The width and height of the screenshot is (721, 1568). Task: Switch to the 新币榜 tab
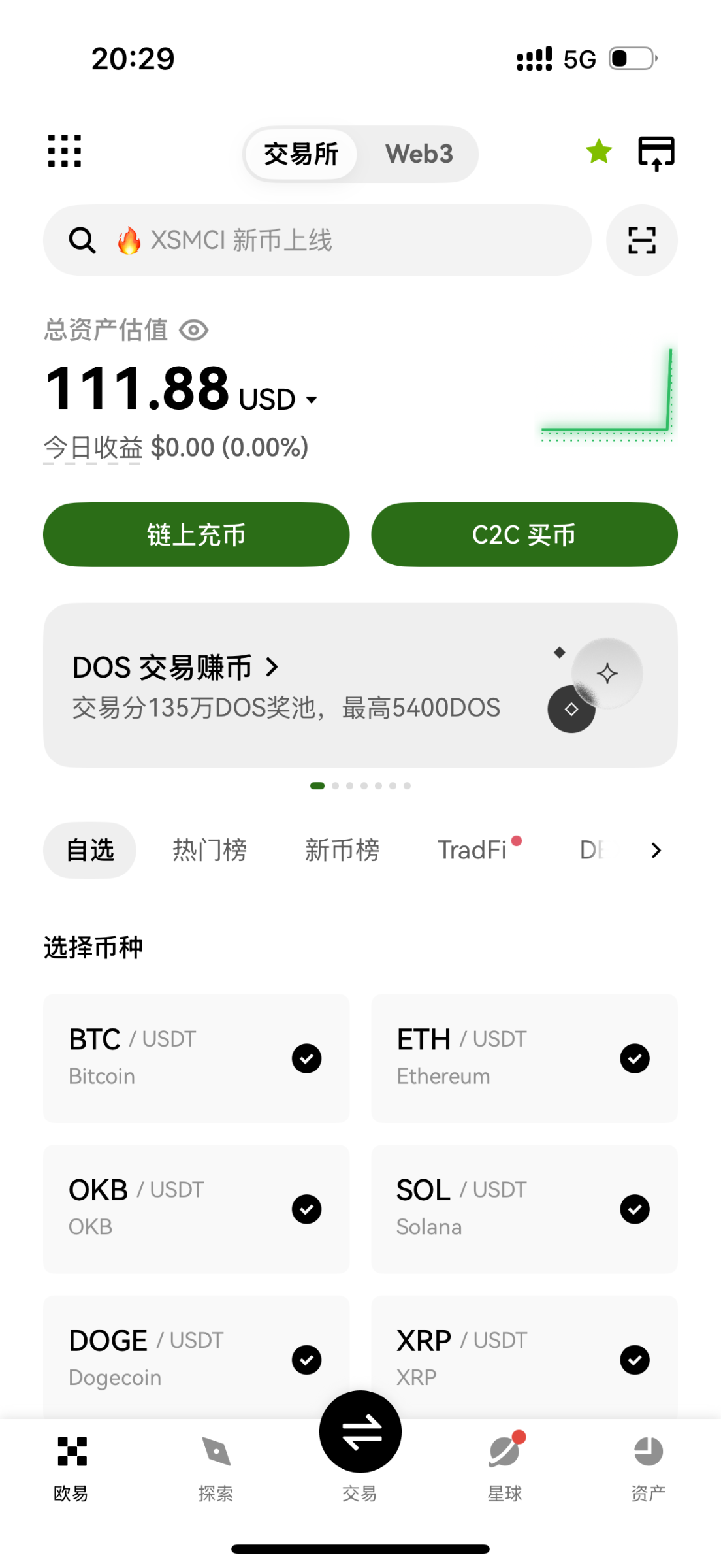(x=342, y=850)
